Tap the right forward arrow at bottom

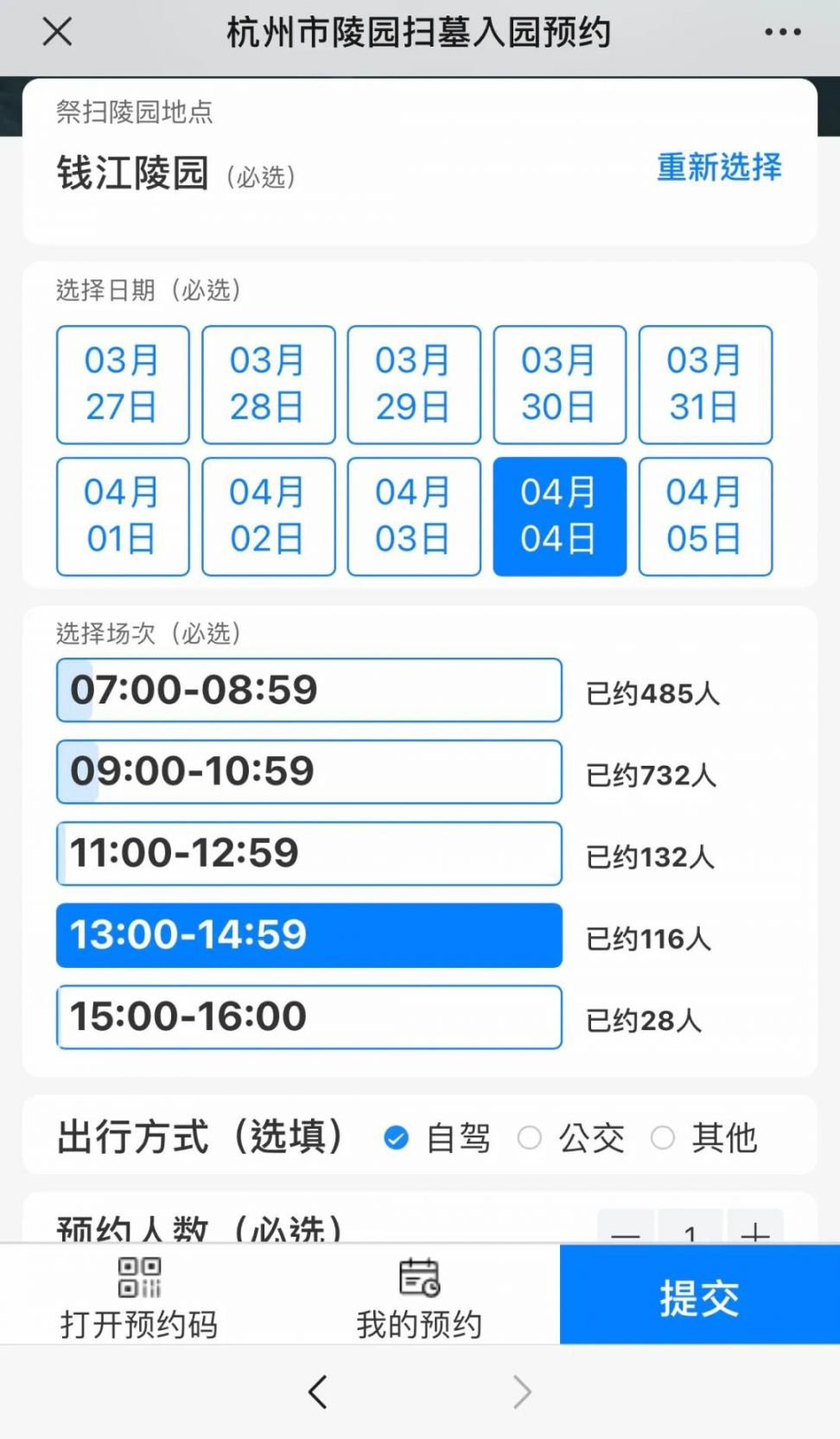(x=523, y=1391)
